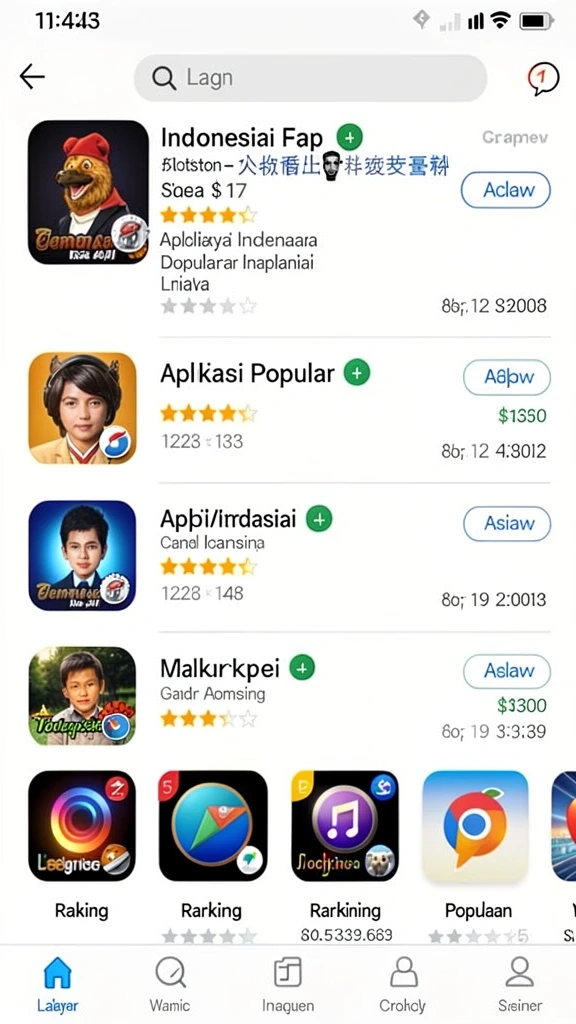Image resolution: width=576 pixels, height=1024 pixels.
Task: Switch to the Crokoly tab
Action: click(x=403, y=983)
